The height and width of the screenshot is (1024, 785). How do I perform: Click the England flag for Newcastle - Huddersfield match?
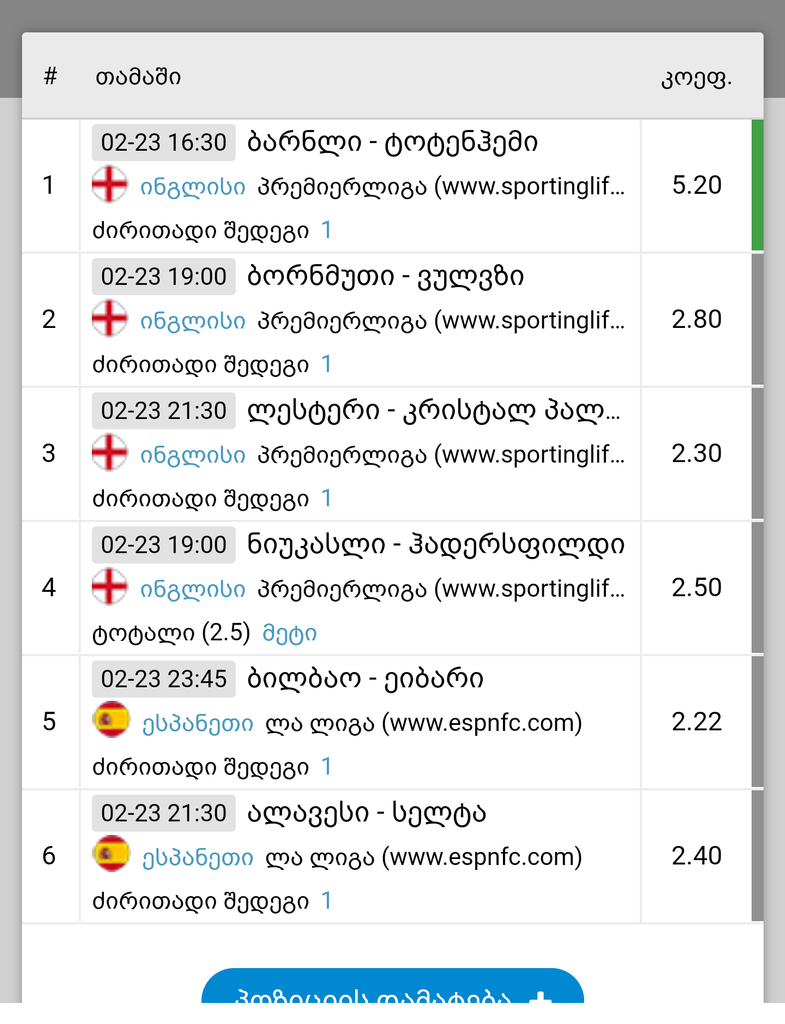pyautogui.click(x=109, y=588)
